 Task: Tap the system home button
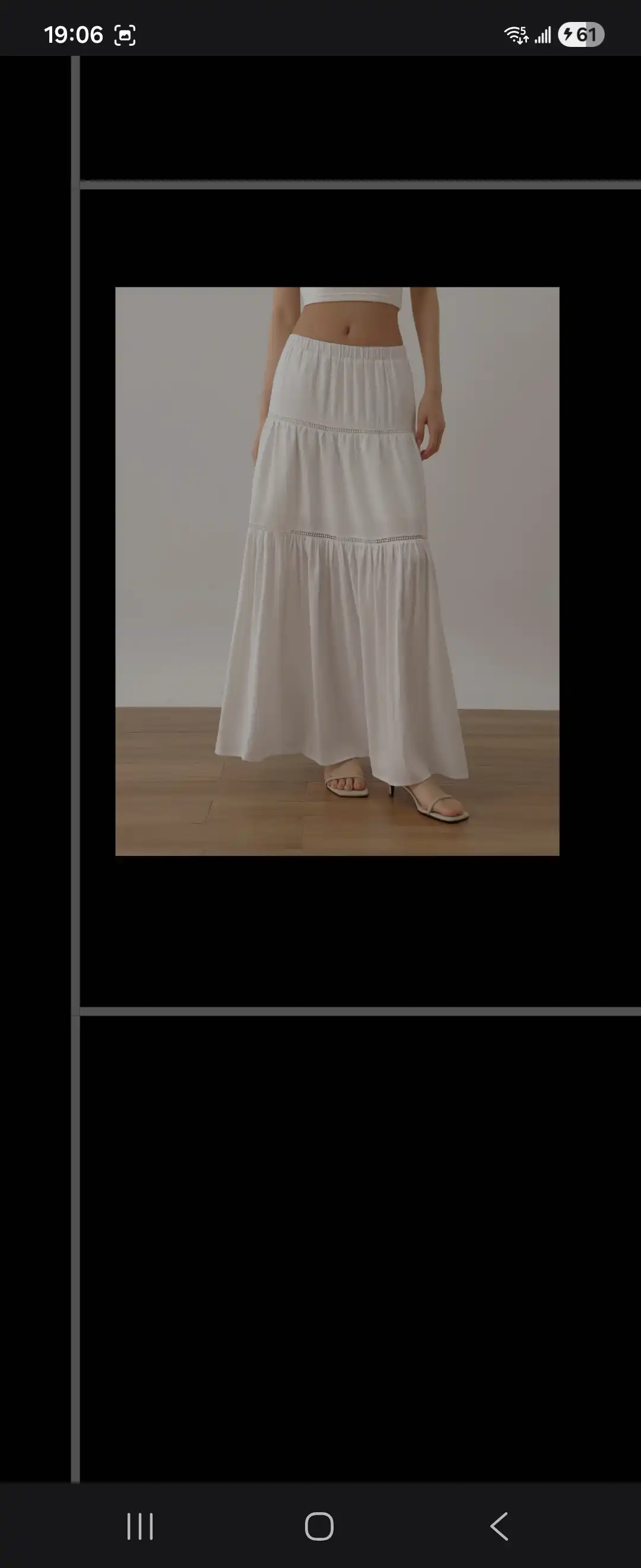click(x=319, y=1526)
